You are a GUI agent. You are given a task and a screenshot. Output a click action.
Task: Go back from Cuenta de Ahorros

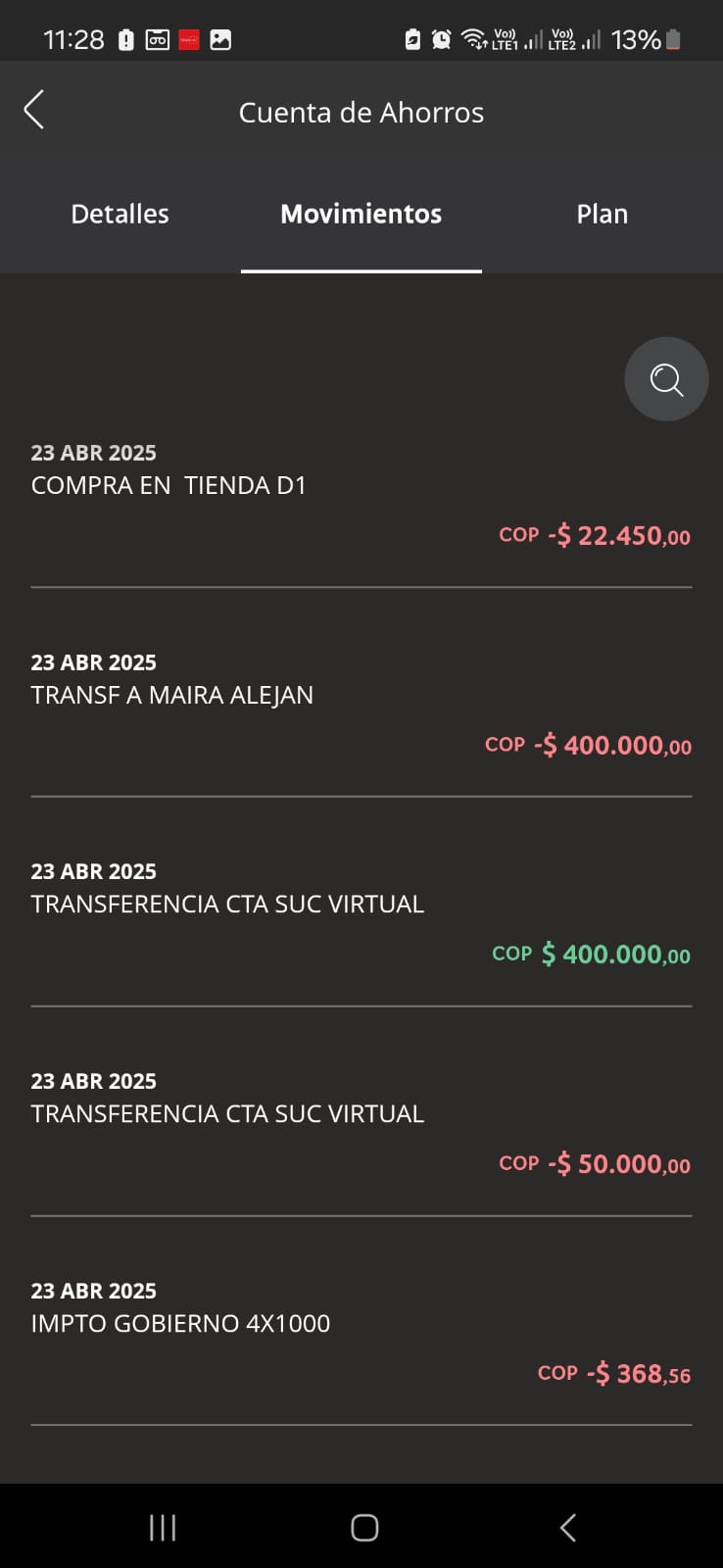(34, 110)
